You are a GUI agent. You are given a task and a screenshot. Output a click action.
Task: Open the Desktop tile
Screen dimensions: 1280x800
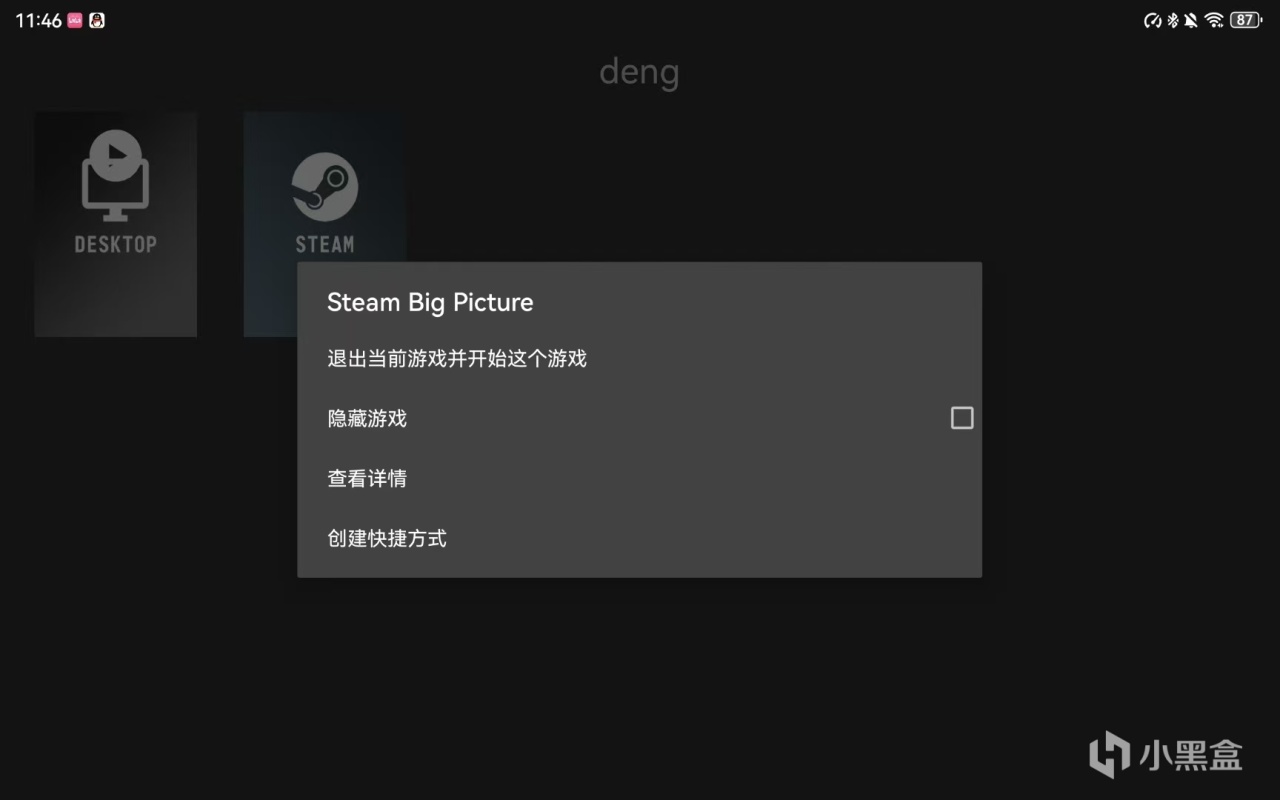pyautogui.click(x=116, y=223)
